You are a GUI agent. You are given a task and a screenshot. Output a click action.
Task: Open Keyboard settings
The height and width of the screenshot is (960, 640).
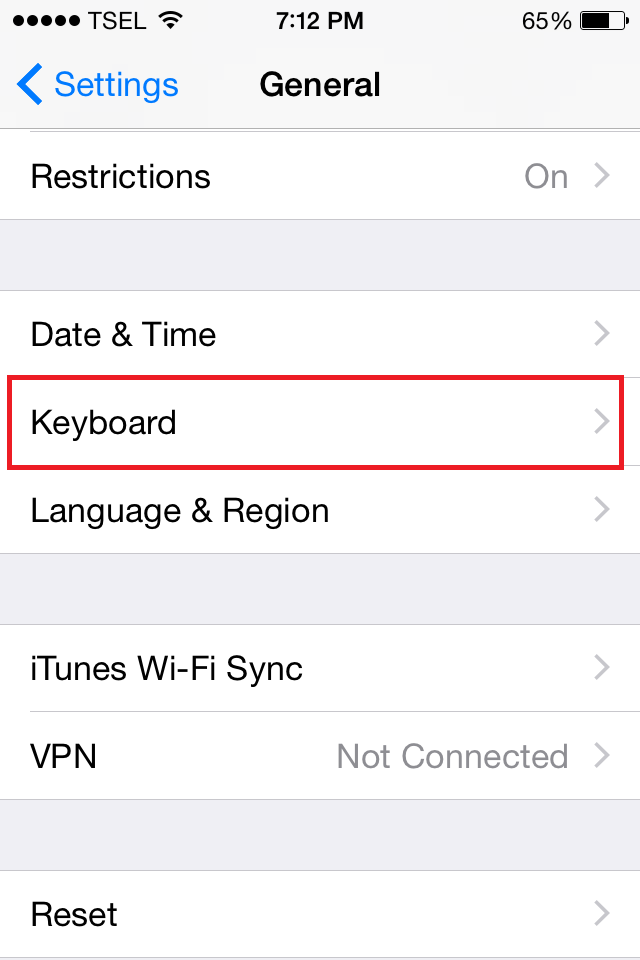click(320, 422)
